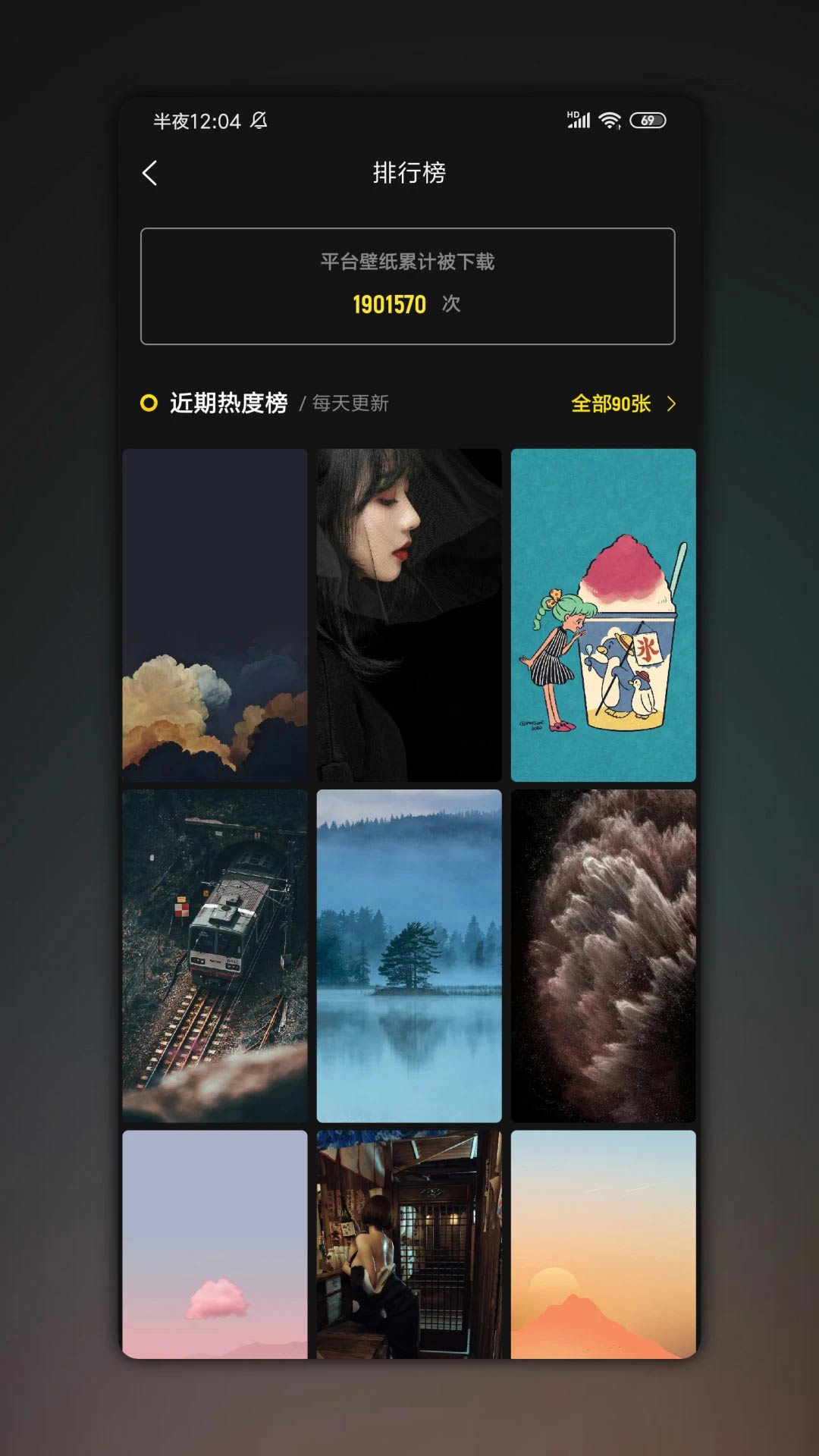
Task: Expand the hot wallpapers ranking list
Action: 622,405
